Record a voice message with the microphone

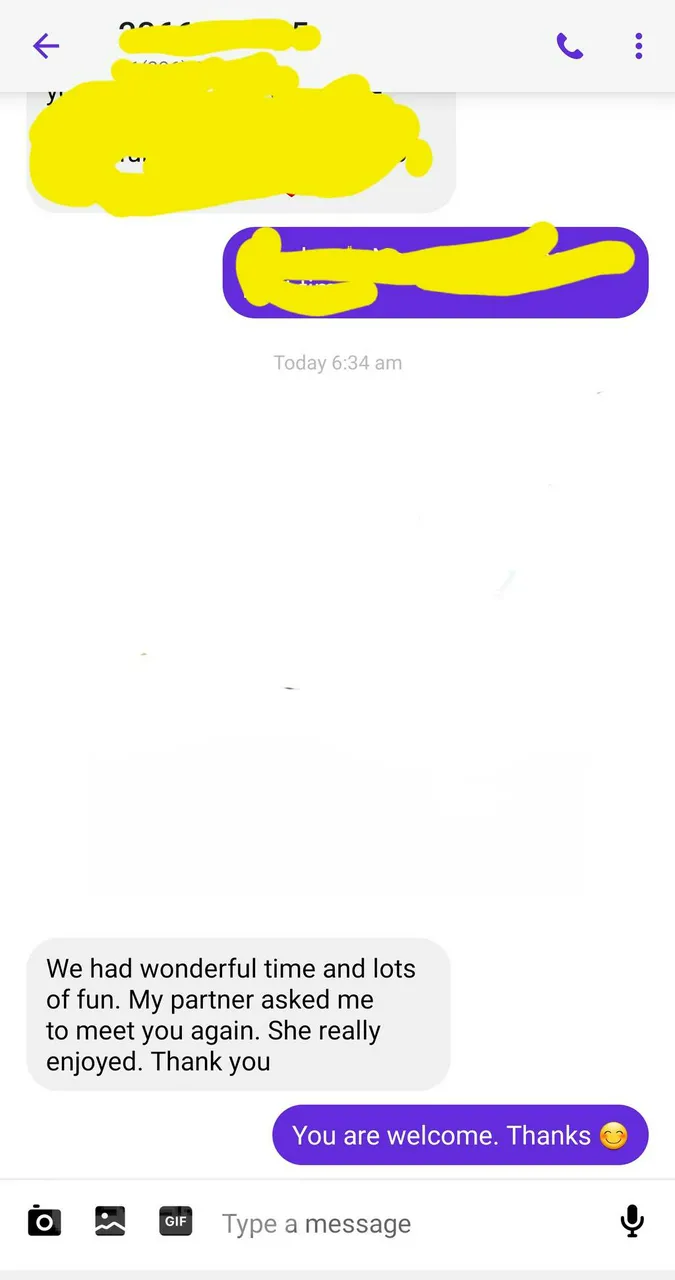pos(632,1221)
